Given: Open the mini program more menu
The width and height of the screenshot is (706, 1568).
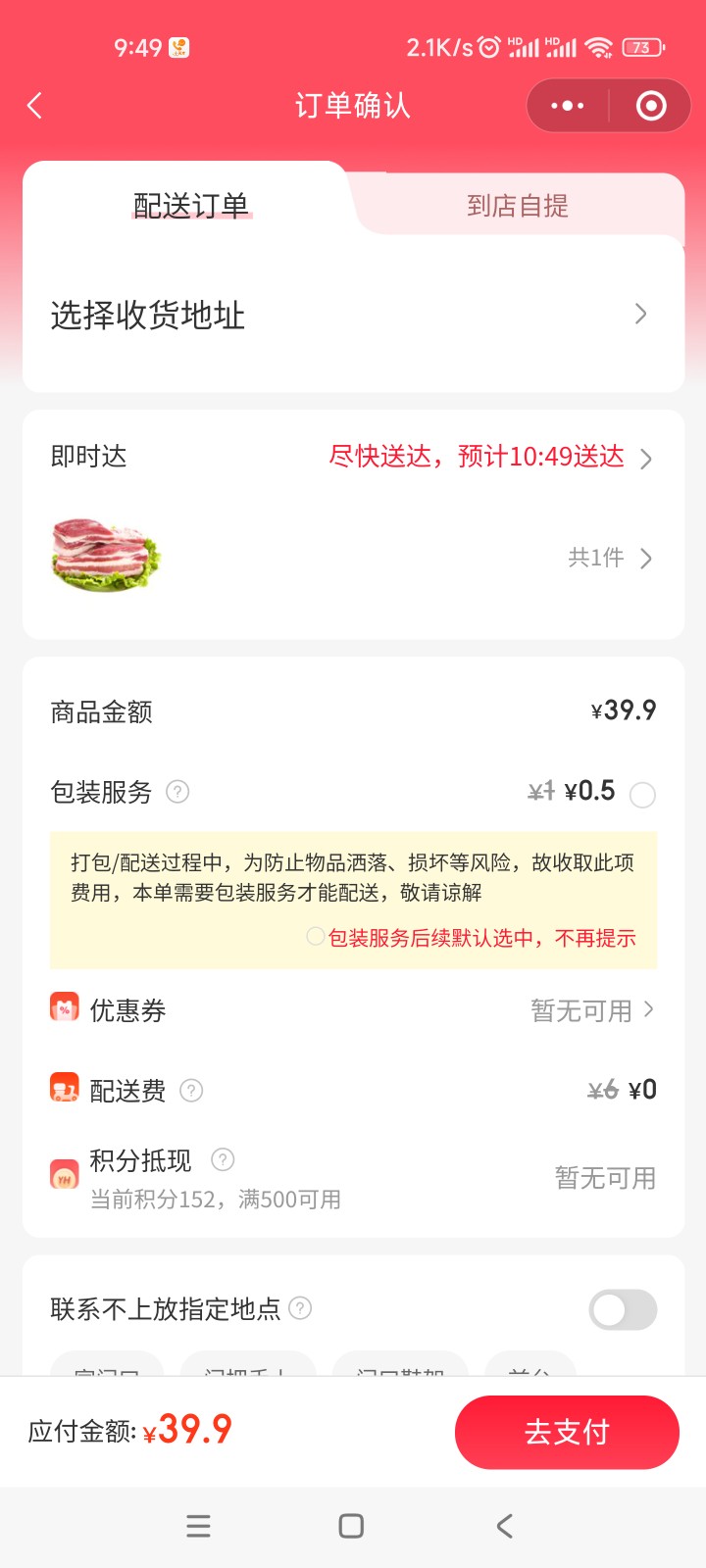Looking at the screenshot, I should pos(568,106).
